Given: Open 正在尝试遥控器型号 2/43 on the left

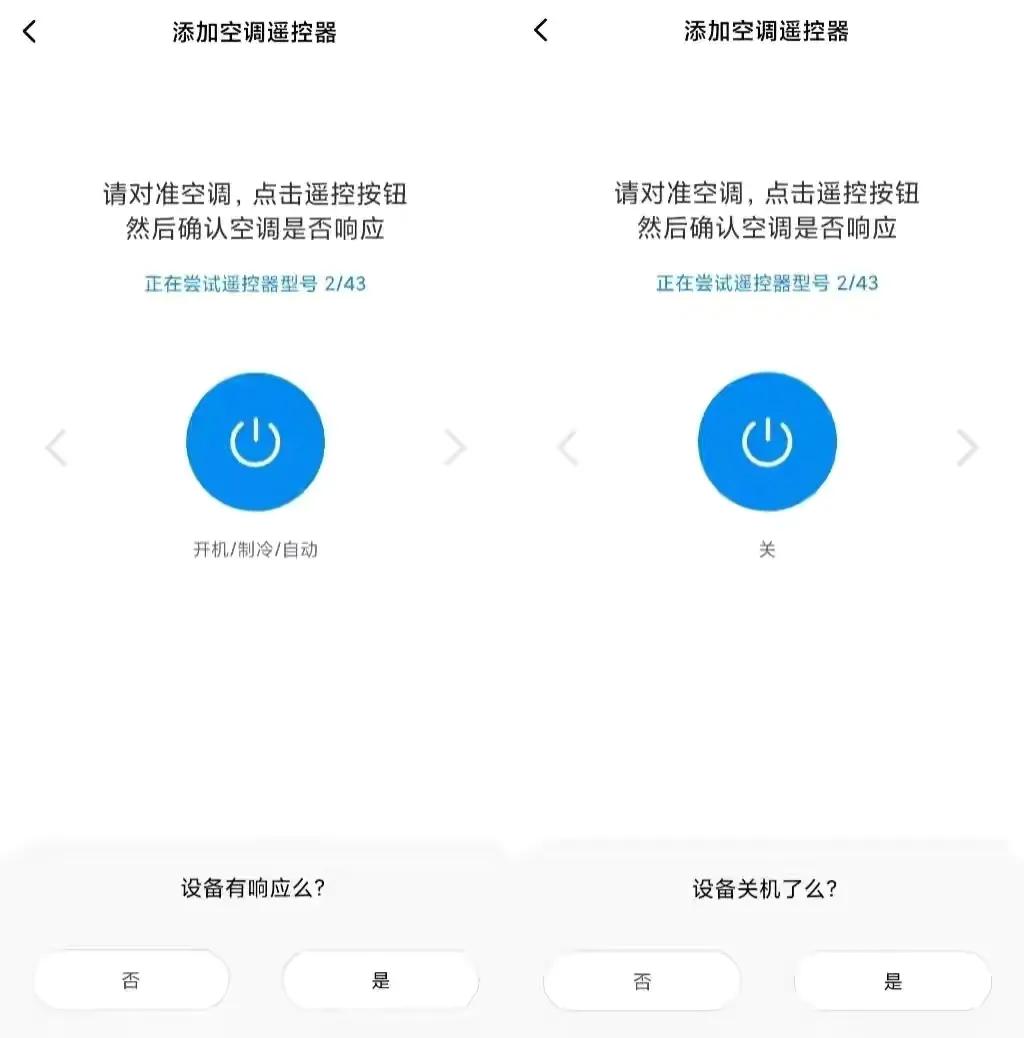Looking at the screenshot, I should coord(255,284).
